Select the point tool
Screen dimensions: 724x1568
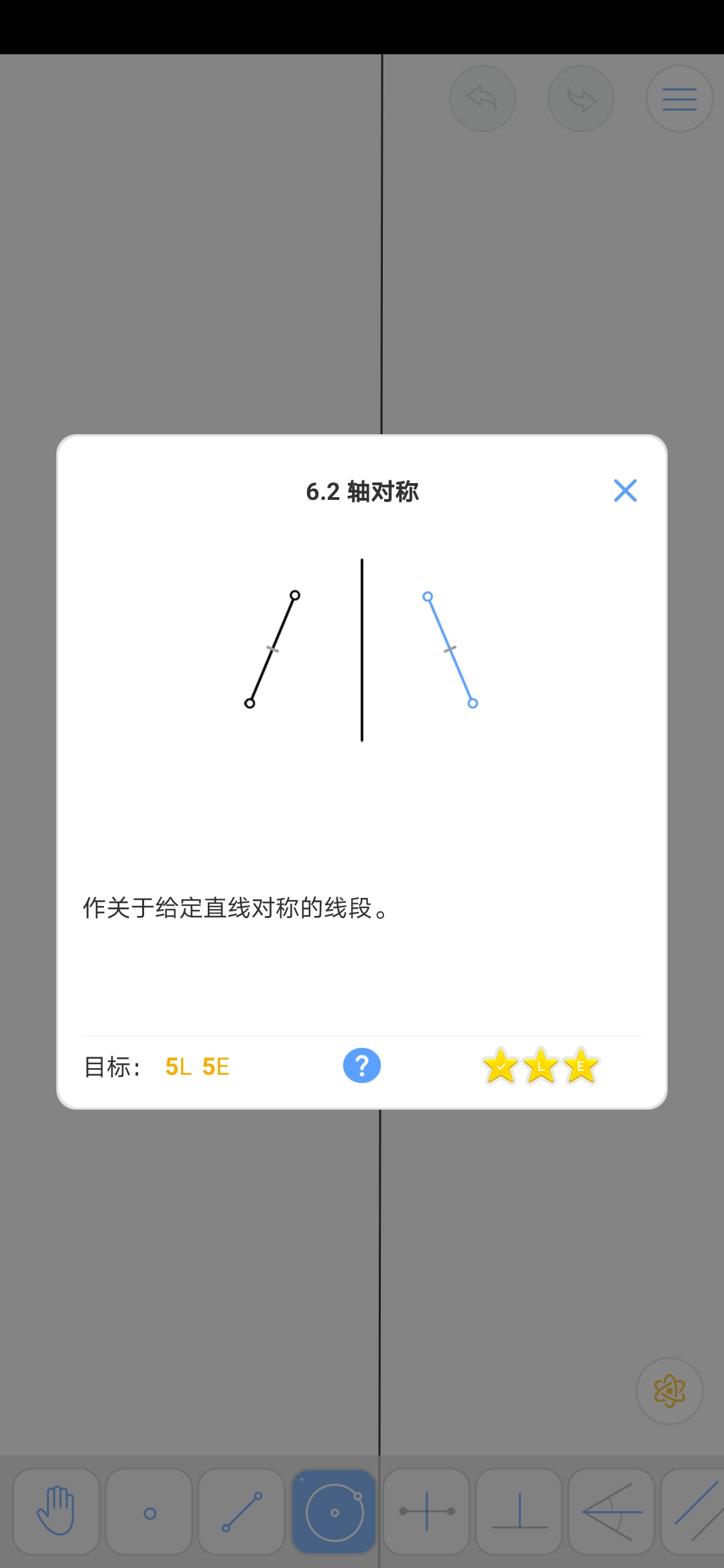tap(149, 1511)
